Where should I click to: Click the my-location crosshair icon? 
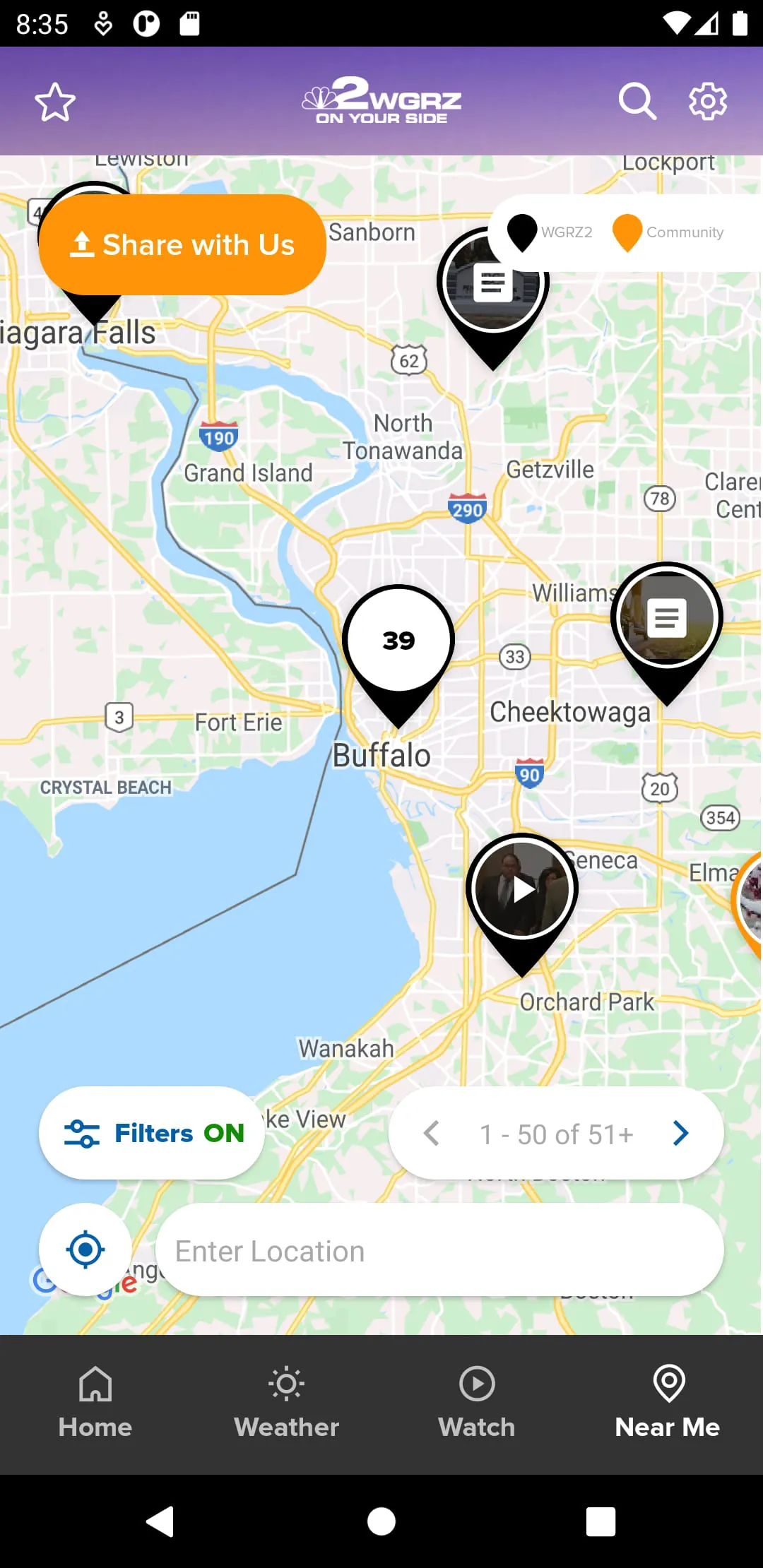(85, 1249)
